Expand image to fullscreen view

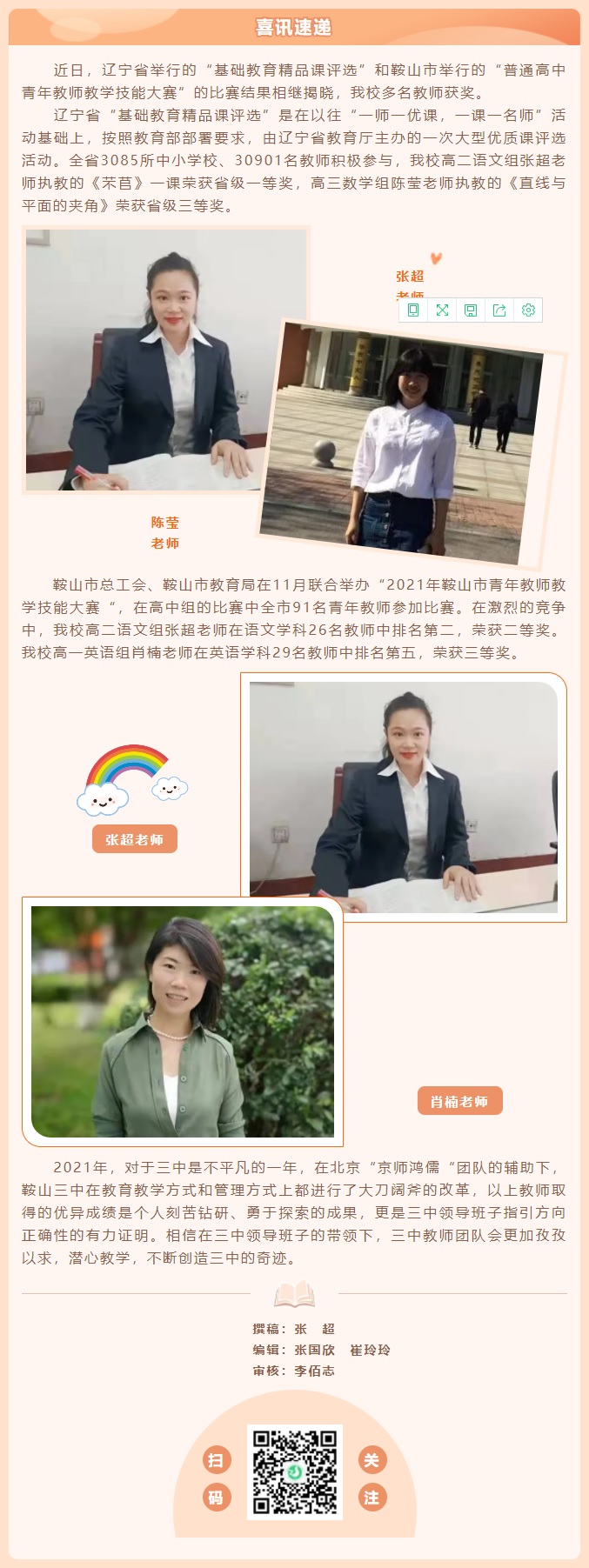click(x=442, y=310)
